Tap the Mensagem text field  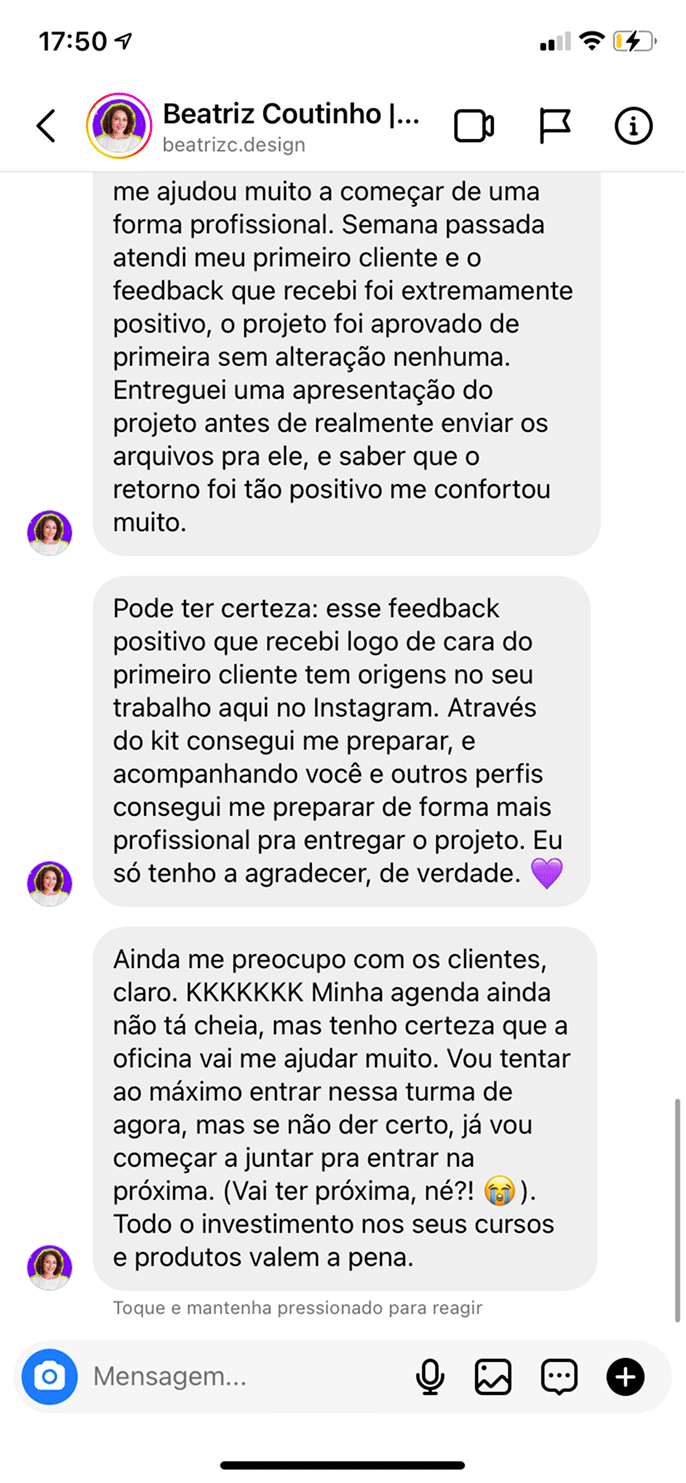pyautogui.click(x=240, y=1377)
